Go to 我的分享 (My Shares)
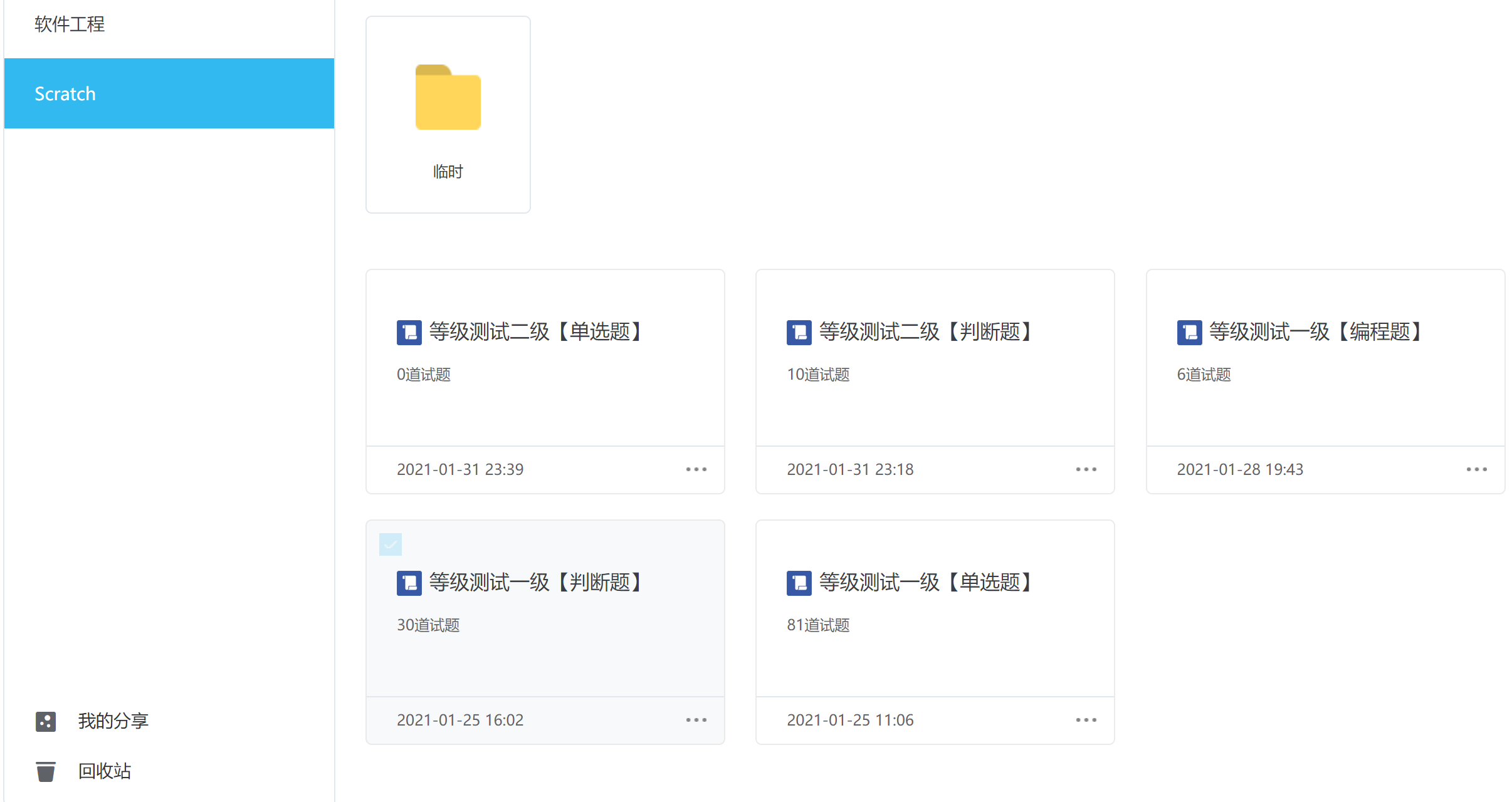The width and height of the screenshot is (1512, 802). tap(112, 721)
